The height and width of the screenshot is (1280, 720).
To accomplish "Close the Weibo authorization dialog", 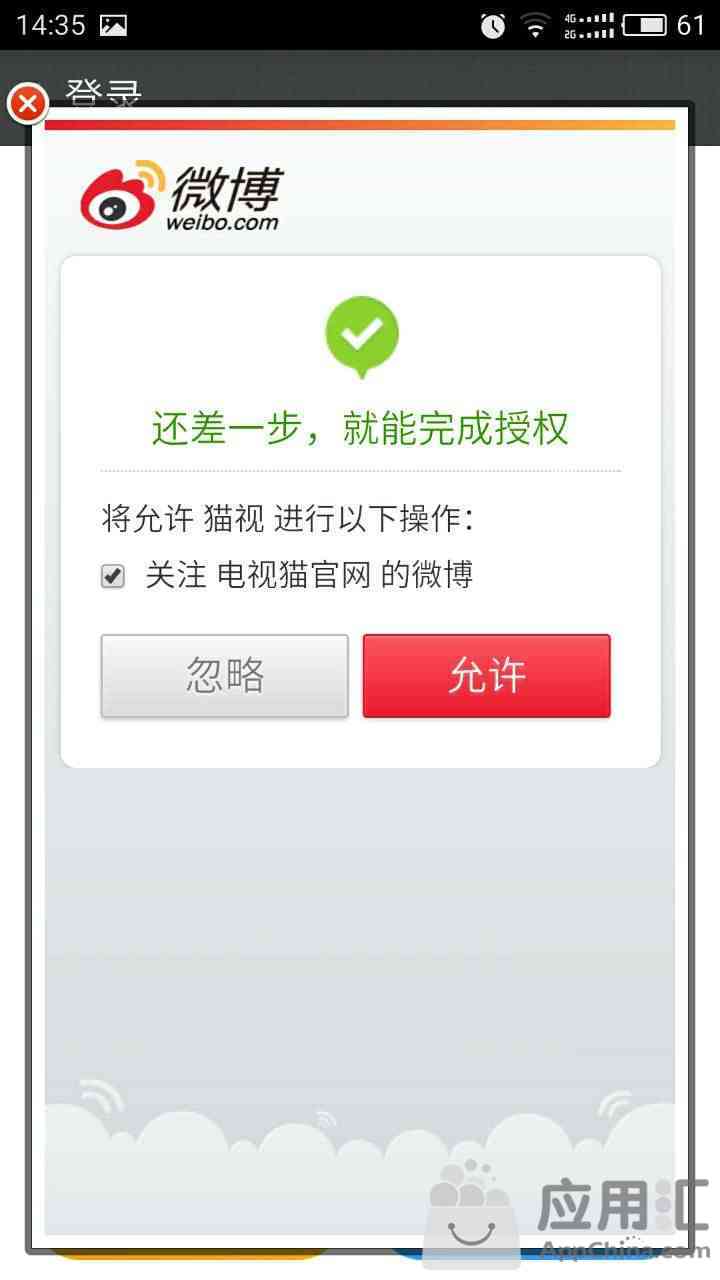I will click(x=28, y=103).
